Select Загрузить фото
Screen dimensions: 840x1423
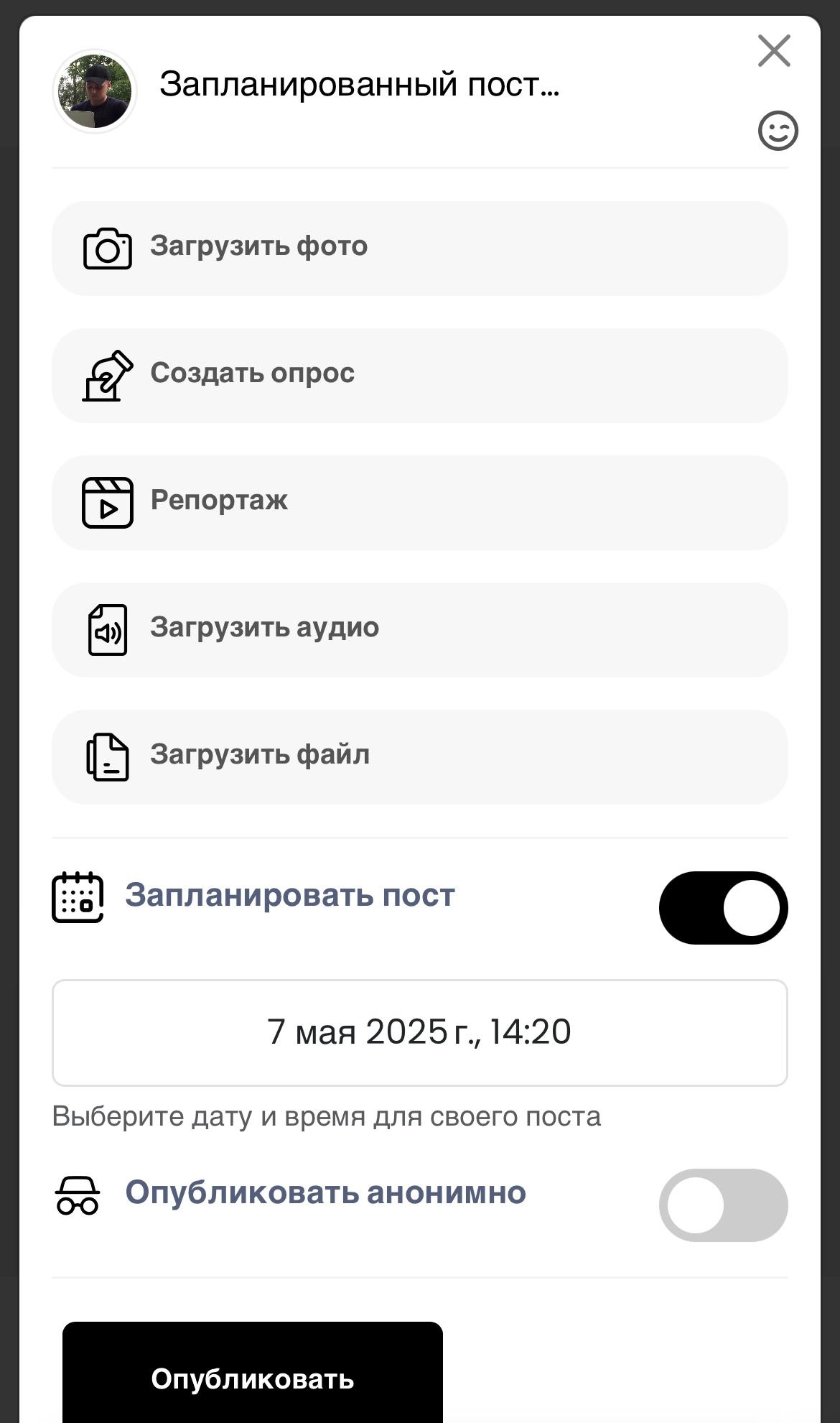click(x=420, y=248)
